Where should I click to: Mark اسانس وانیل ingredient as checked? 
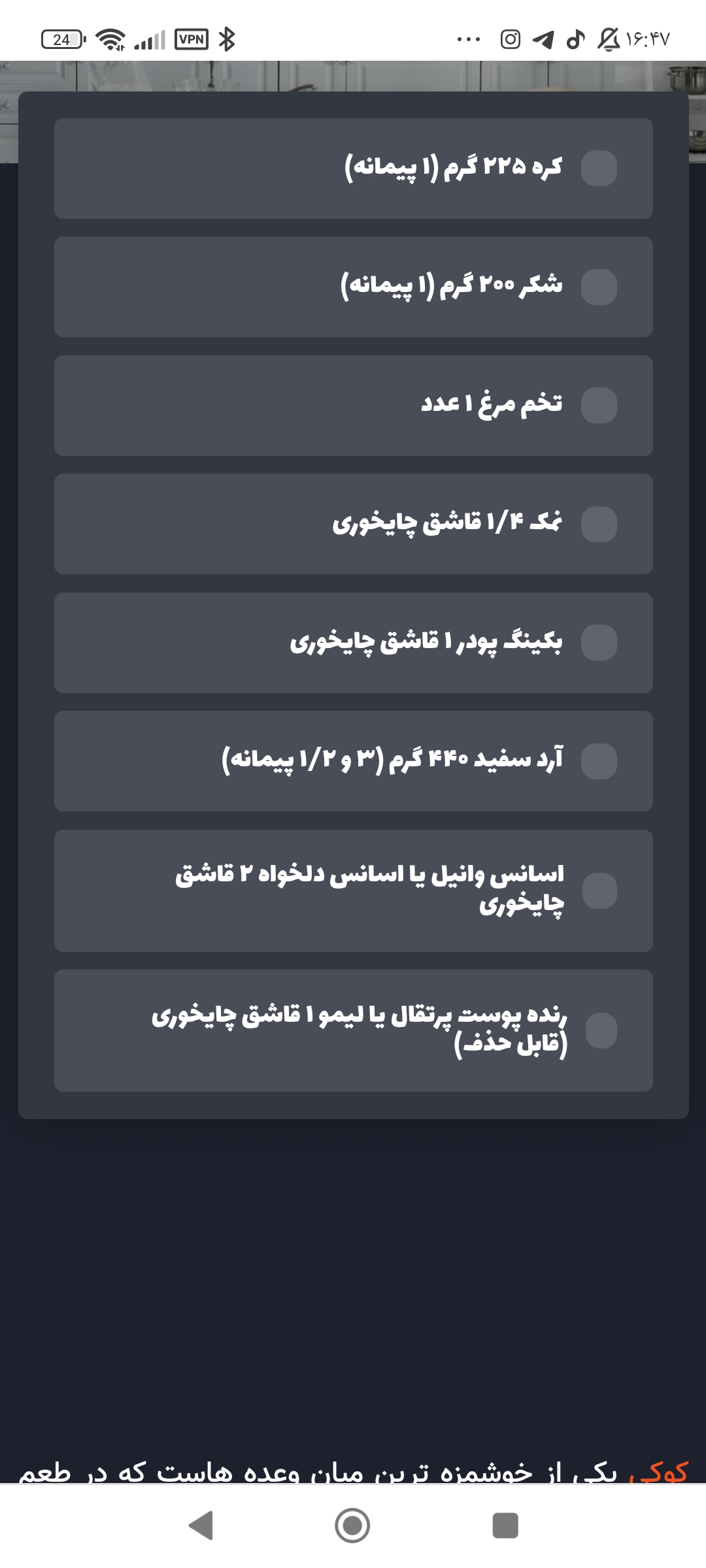coord(599,890)
